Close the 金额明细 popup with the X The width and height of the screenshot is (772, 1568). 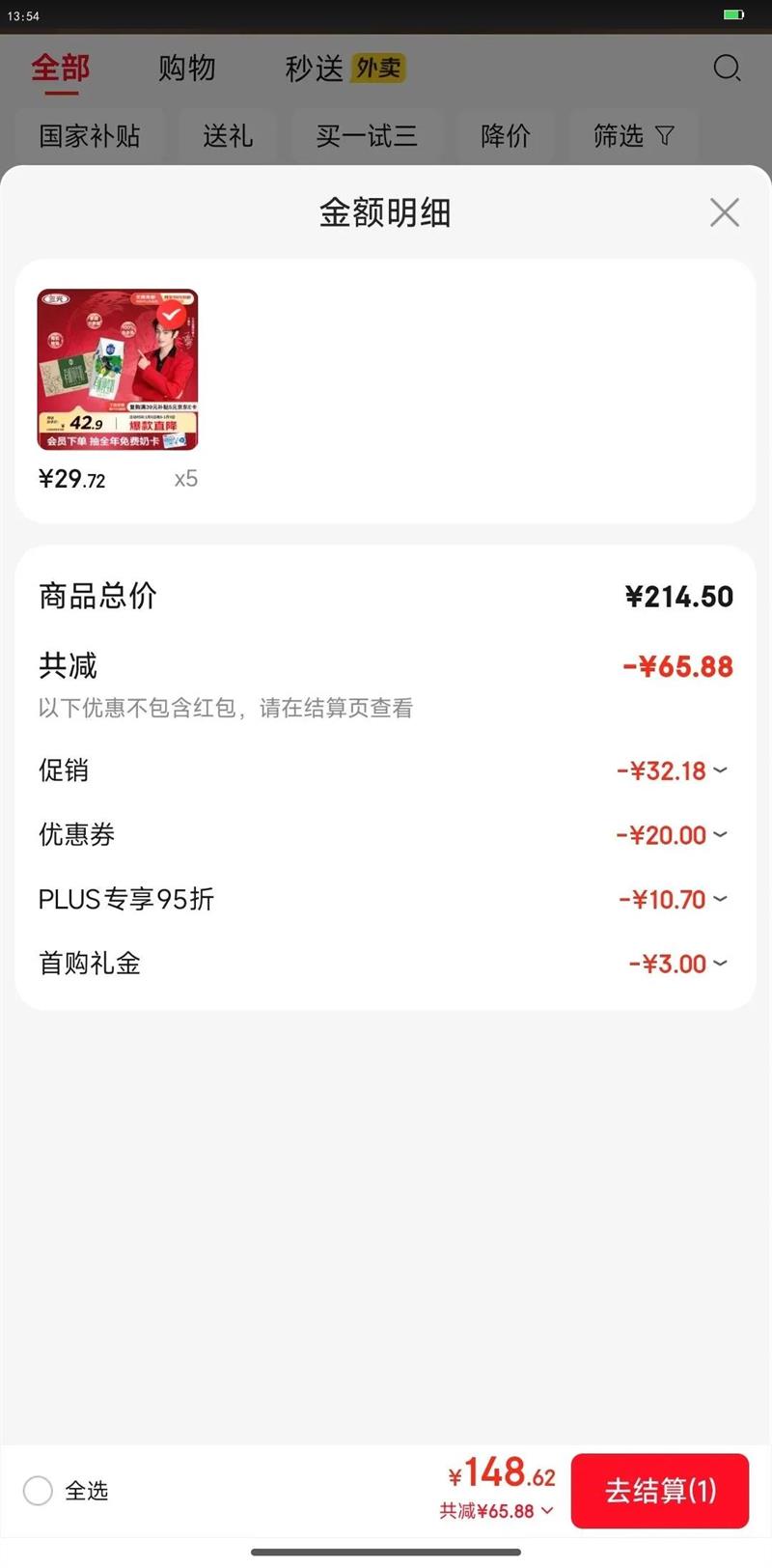tap(724, 212)
